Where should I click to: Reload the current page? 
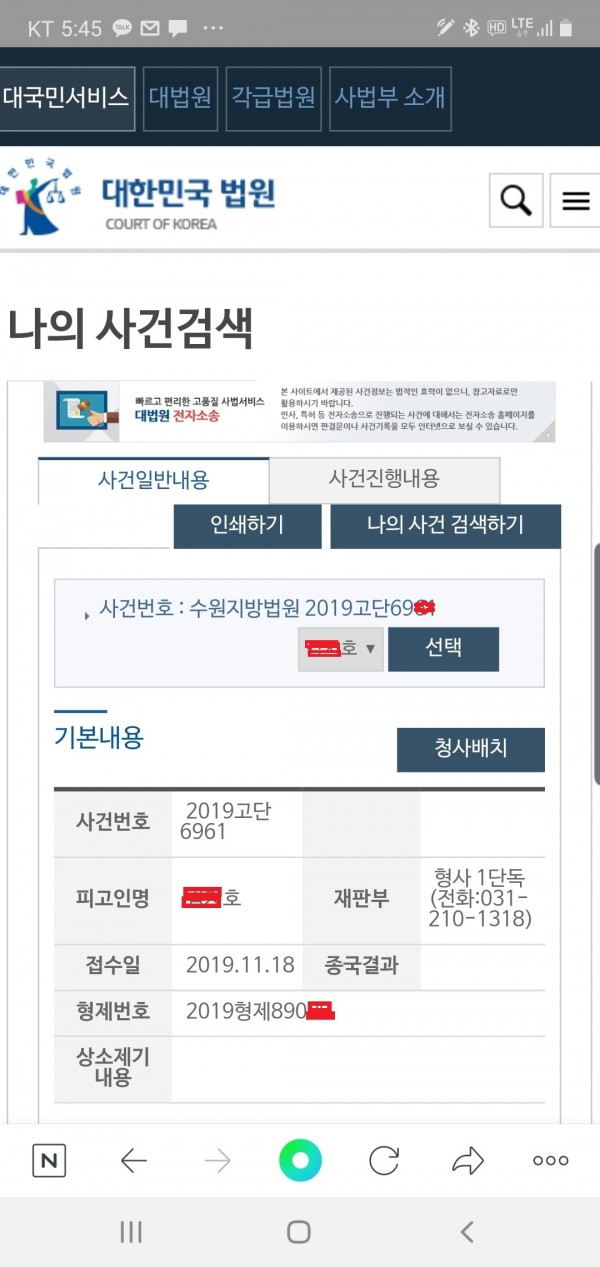(384, 1160)
